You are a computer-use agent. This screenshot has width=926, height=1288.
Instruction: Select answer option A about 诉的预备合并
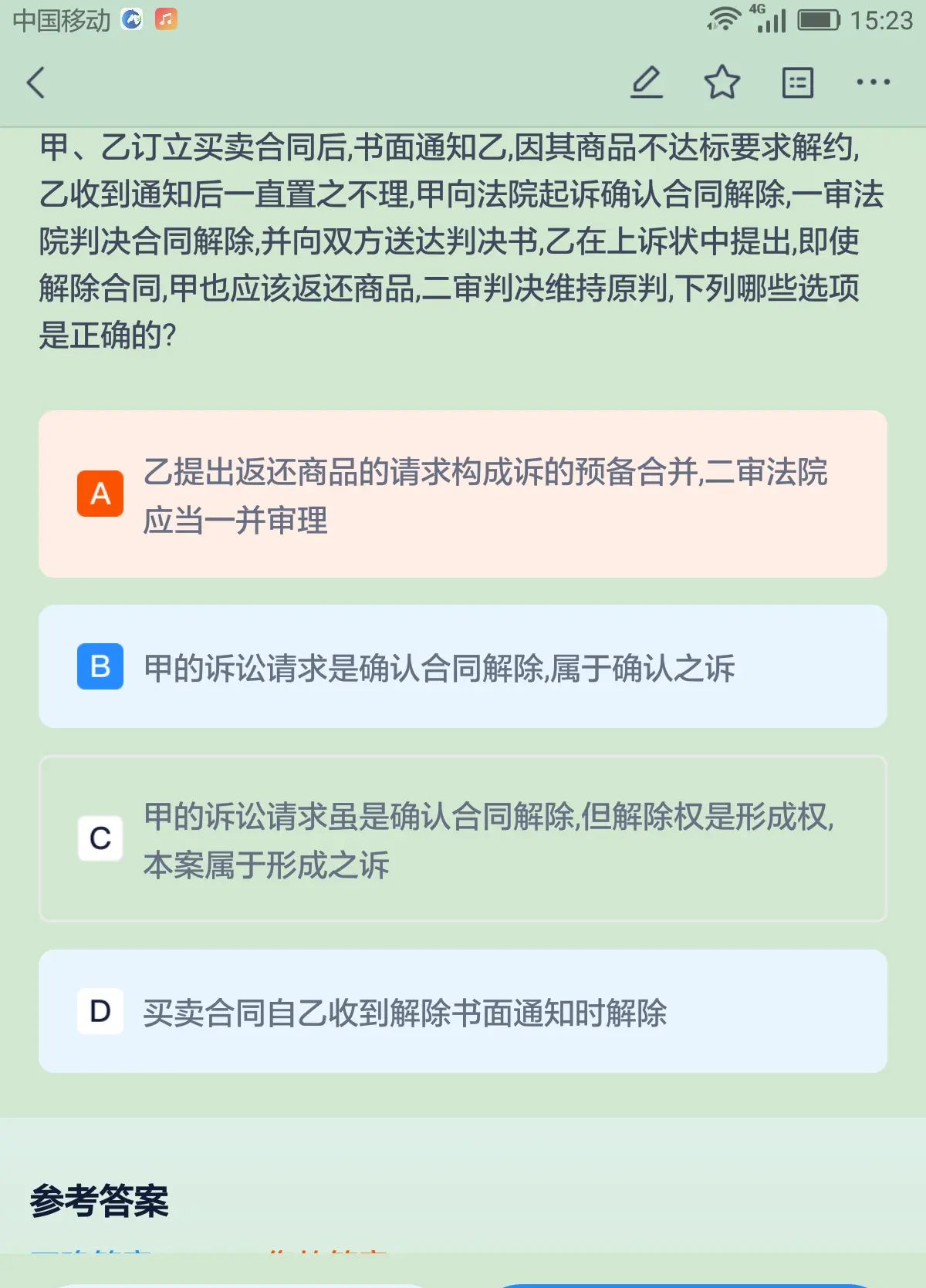pyautogui.click(x=463, y=494)
